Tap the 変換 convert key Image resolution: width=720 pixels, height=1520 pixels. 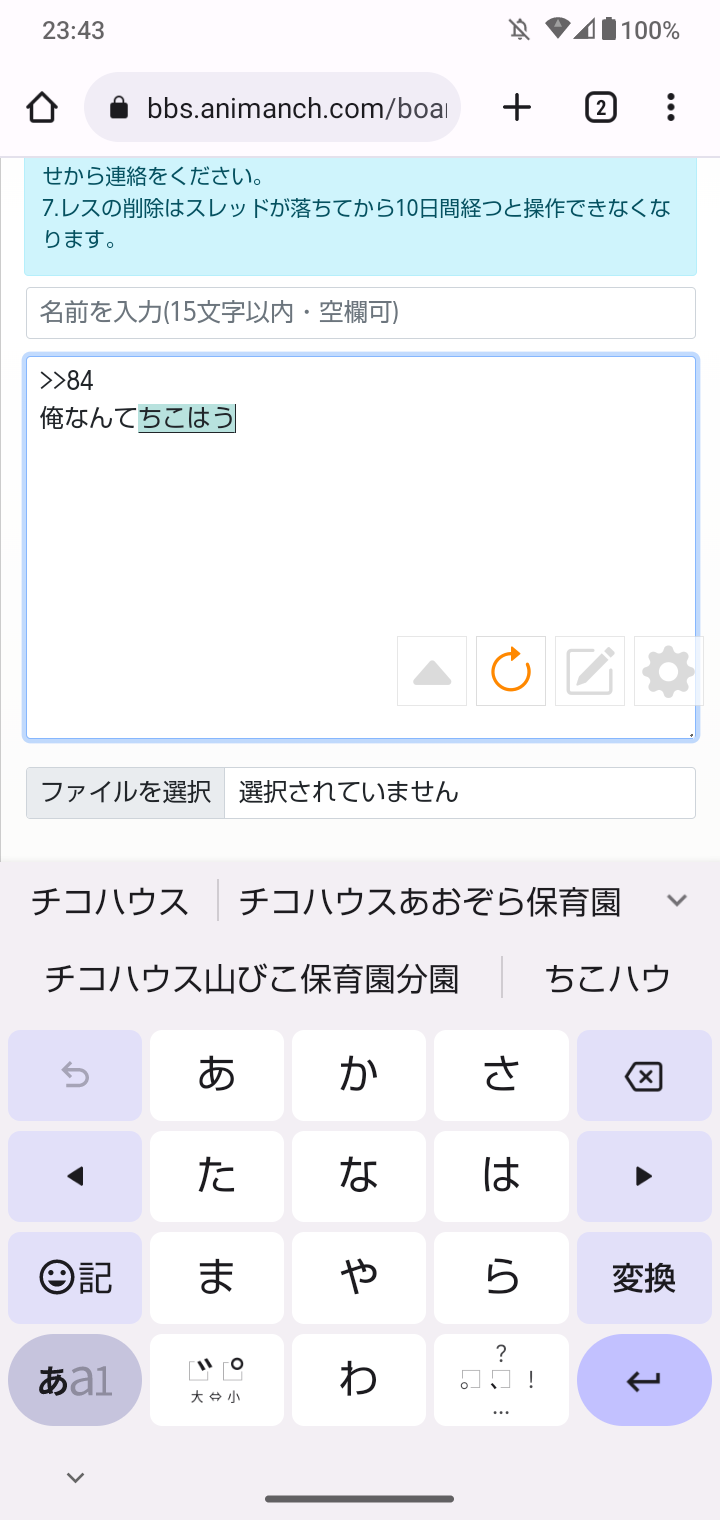point(644,1278)
